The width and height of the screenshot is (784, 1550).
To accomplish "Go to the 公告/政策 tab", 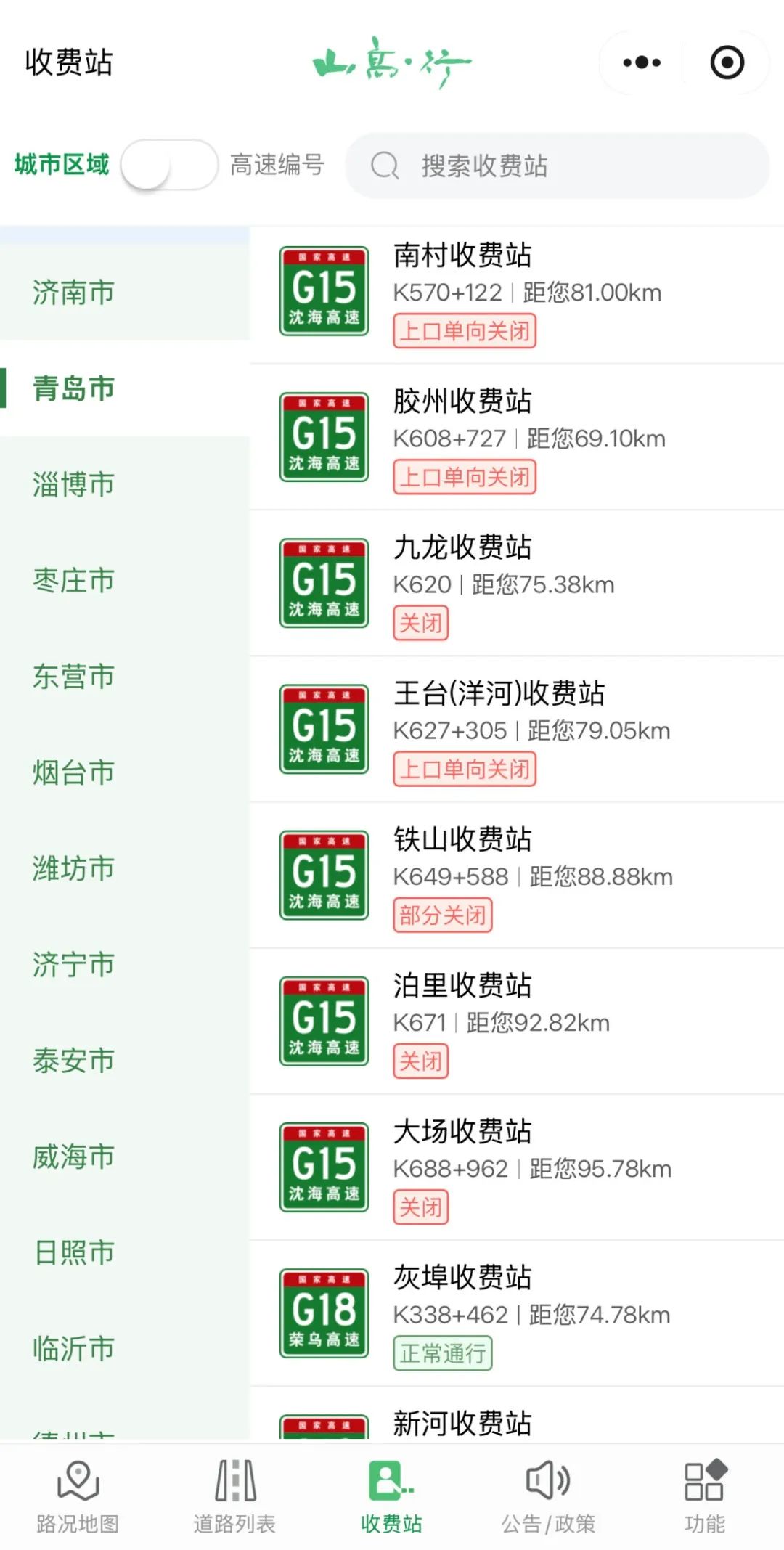I will (x=548, y=1497).
